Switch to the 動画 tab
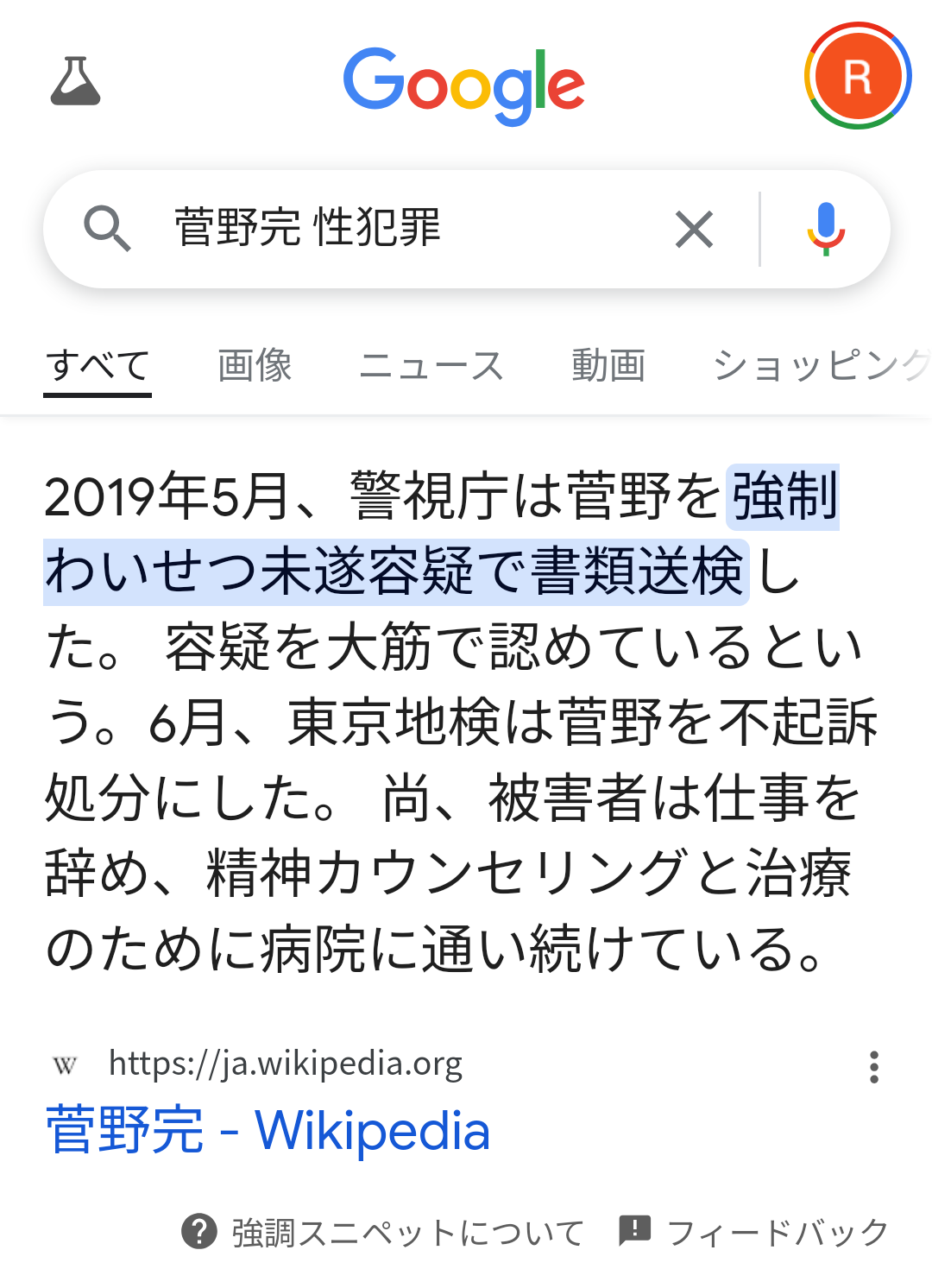932x1288 pixels. 608,365
